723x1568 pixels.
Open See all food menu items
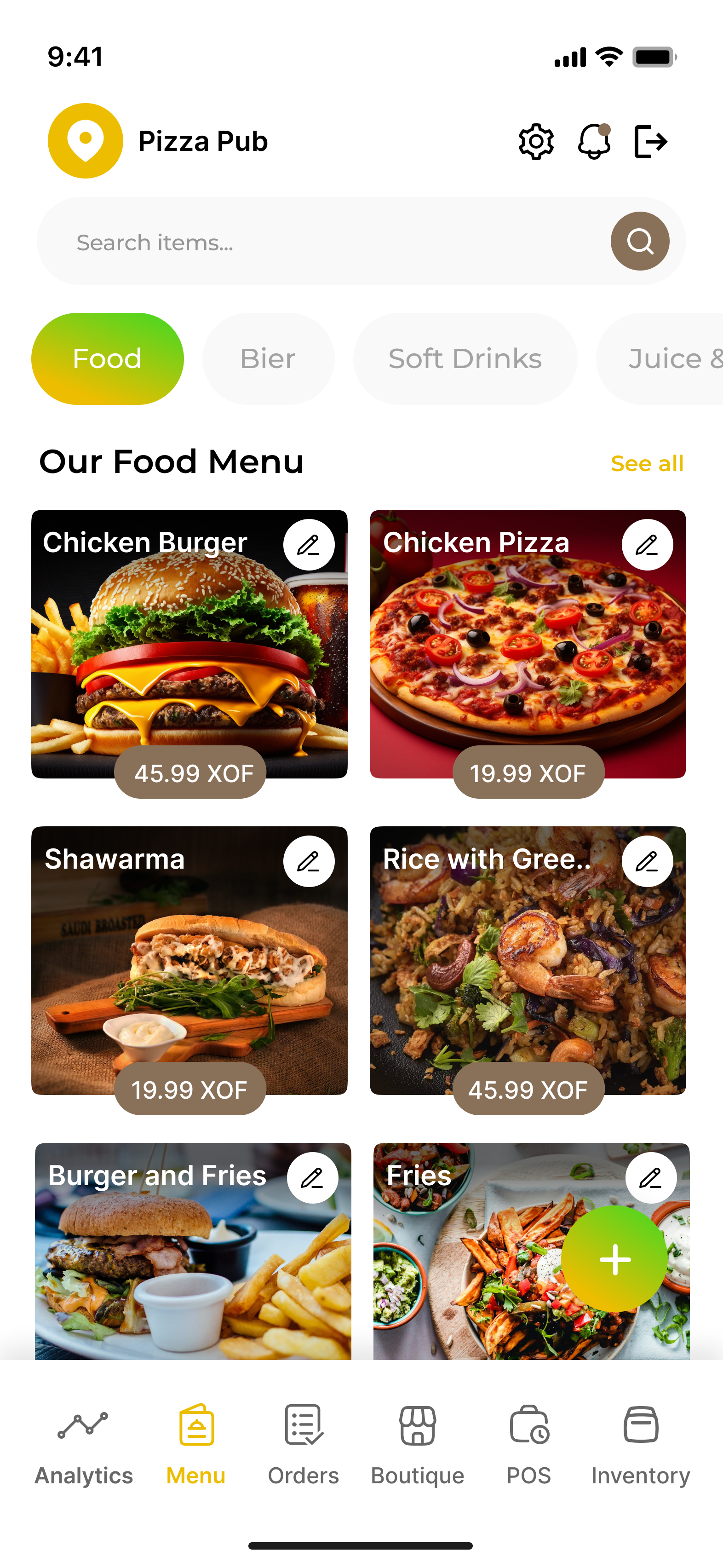[x=647, y=463]
